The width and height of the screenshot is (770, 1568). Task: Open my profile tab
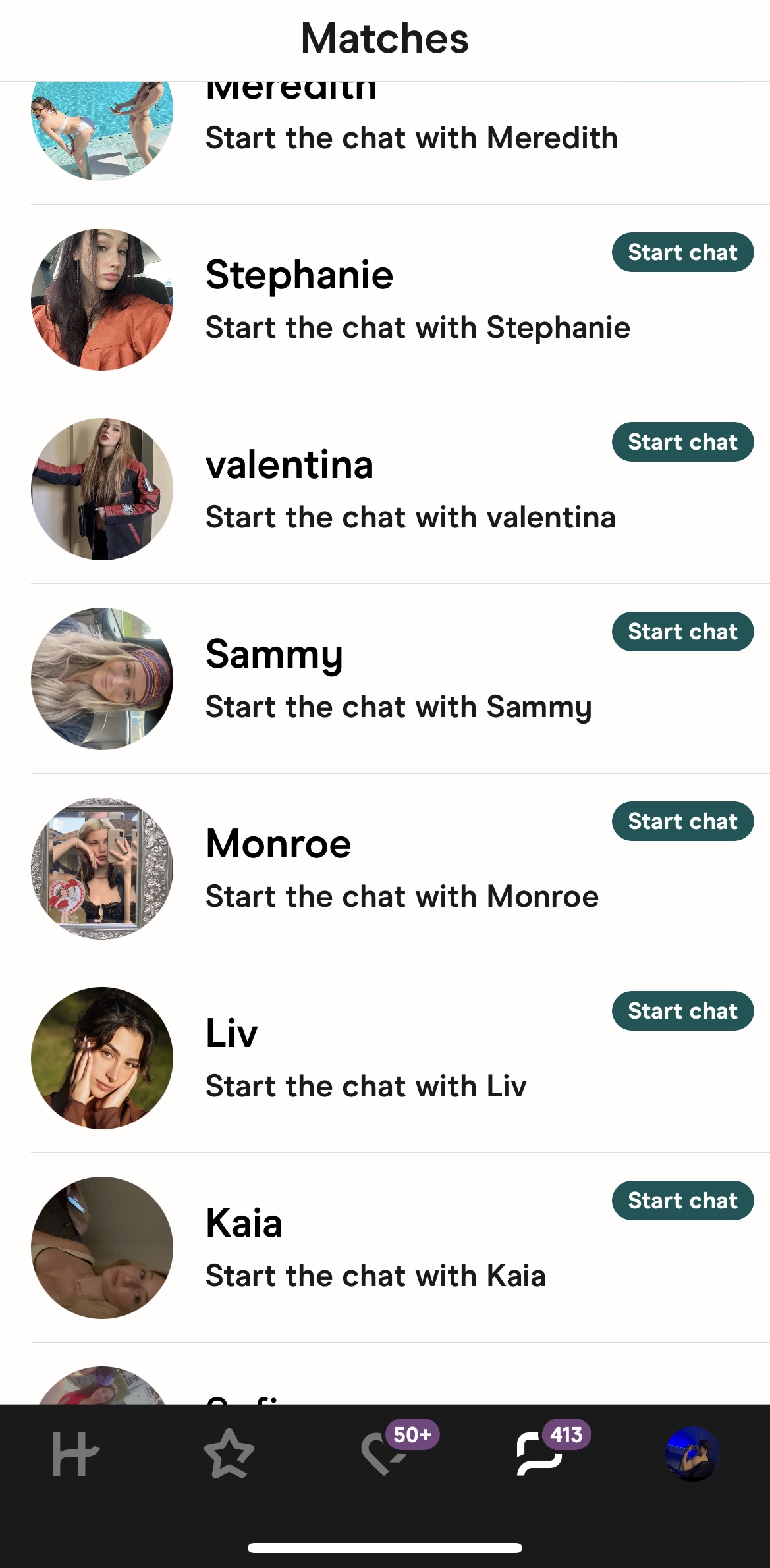point(693,1454)
